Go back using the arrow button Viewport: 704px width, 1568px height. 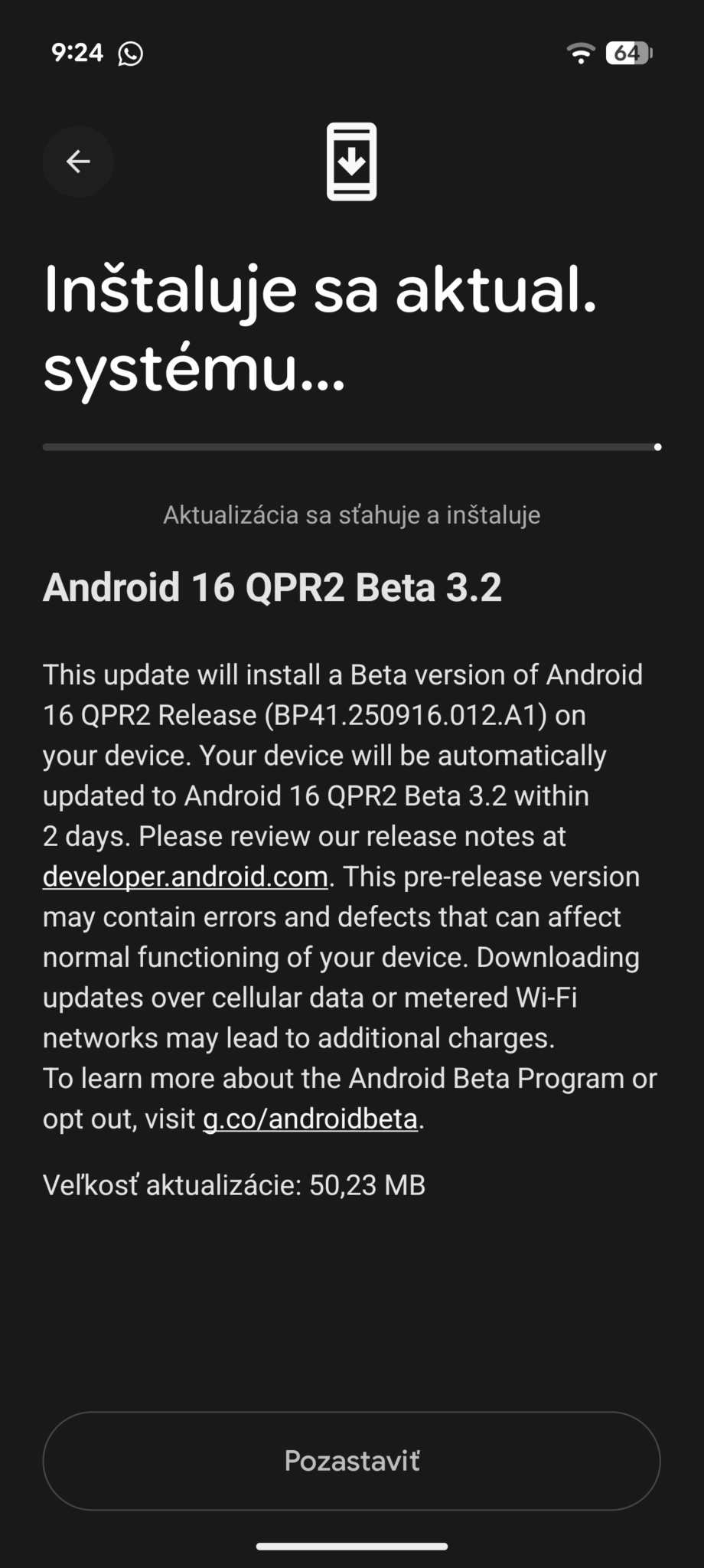pyautogui.click(x=78, y=162)
